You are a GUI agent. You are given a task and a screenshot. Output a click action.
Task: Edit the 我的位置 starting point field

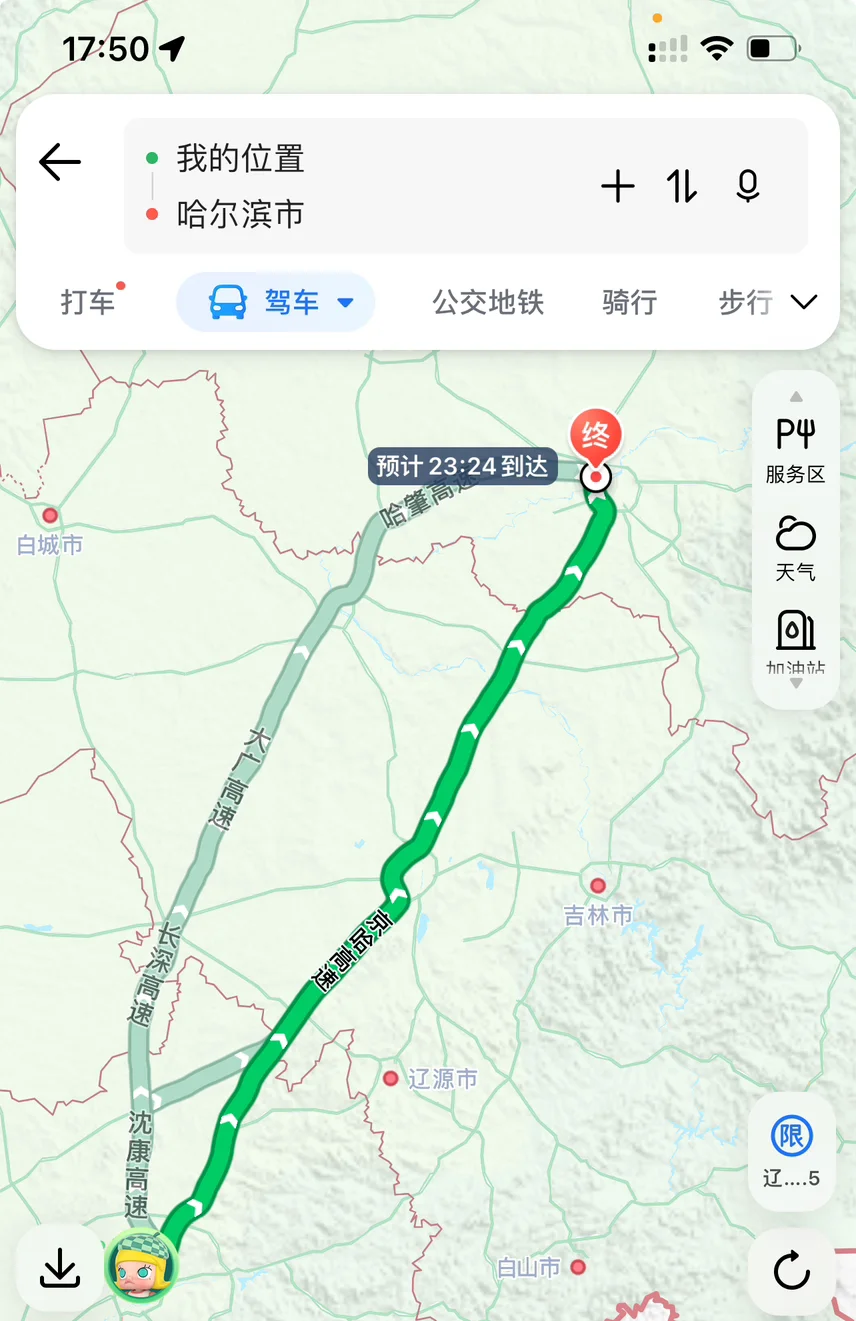[x=240, y=158]
